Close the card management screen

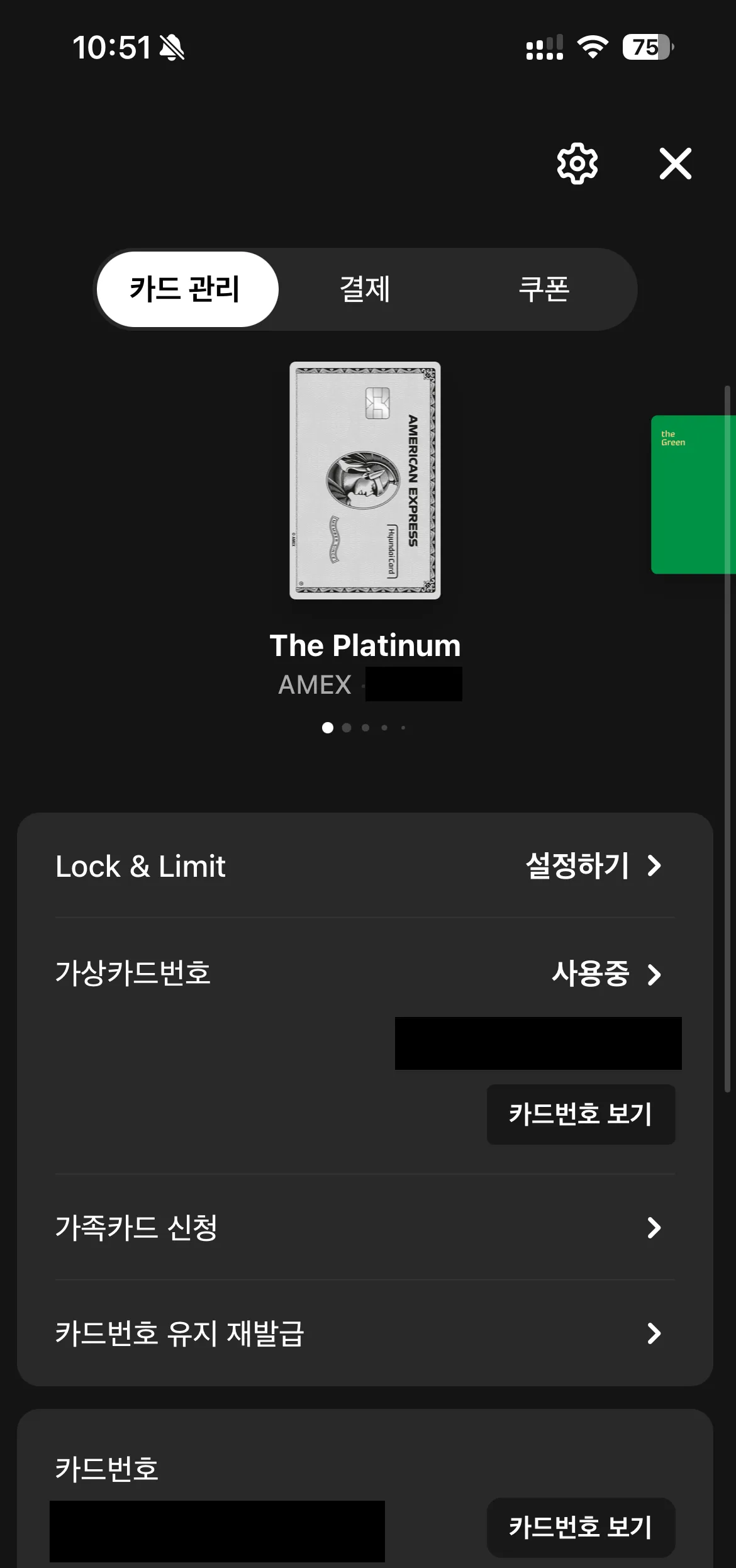675,164
